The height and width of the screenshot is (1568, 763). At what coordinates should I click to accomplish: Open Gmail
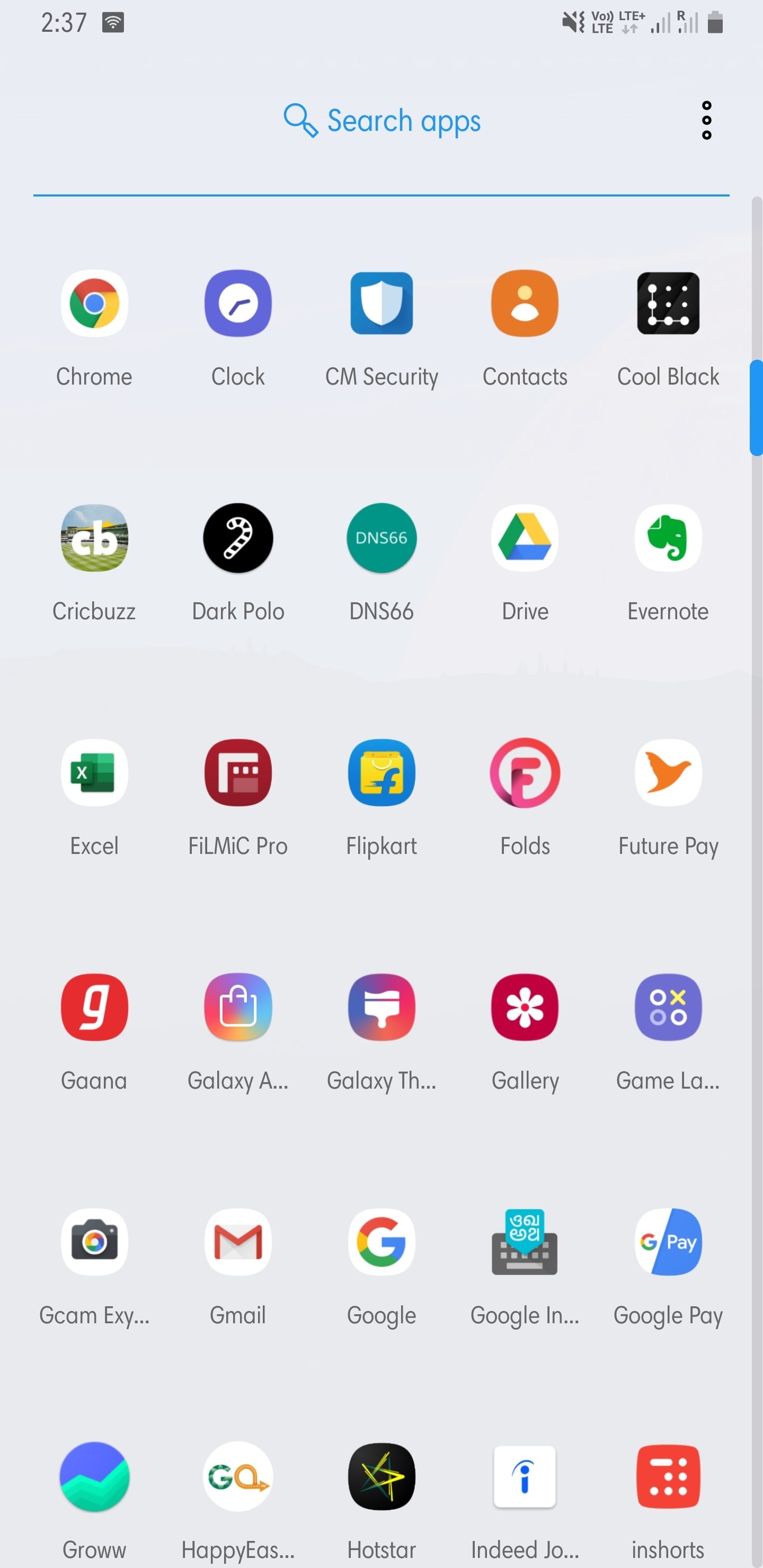pos(238,1242)
